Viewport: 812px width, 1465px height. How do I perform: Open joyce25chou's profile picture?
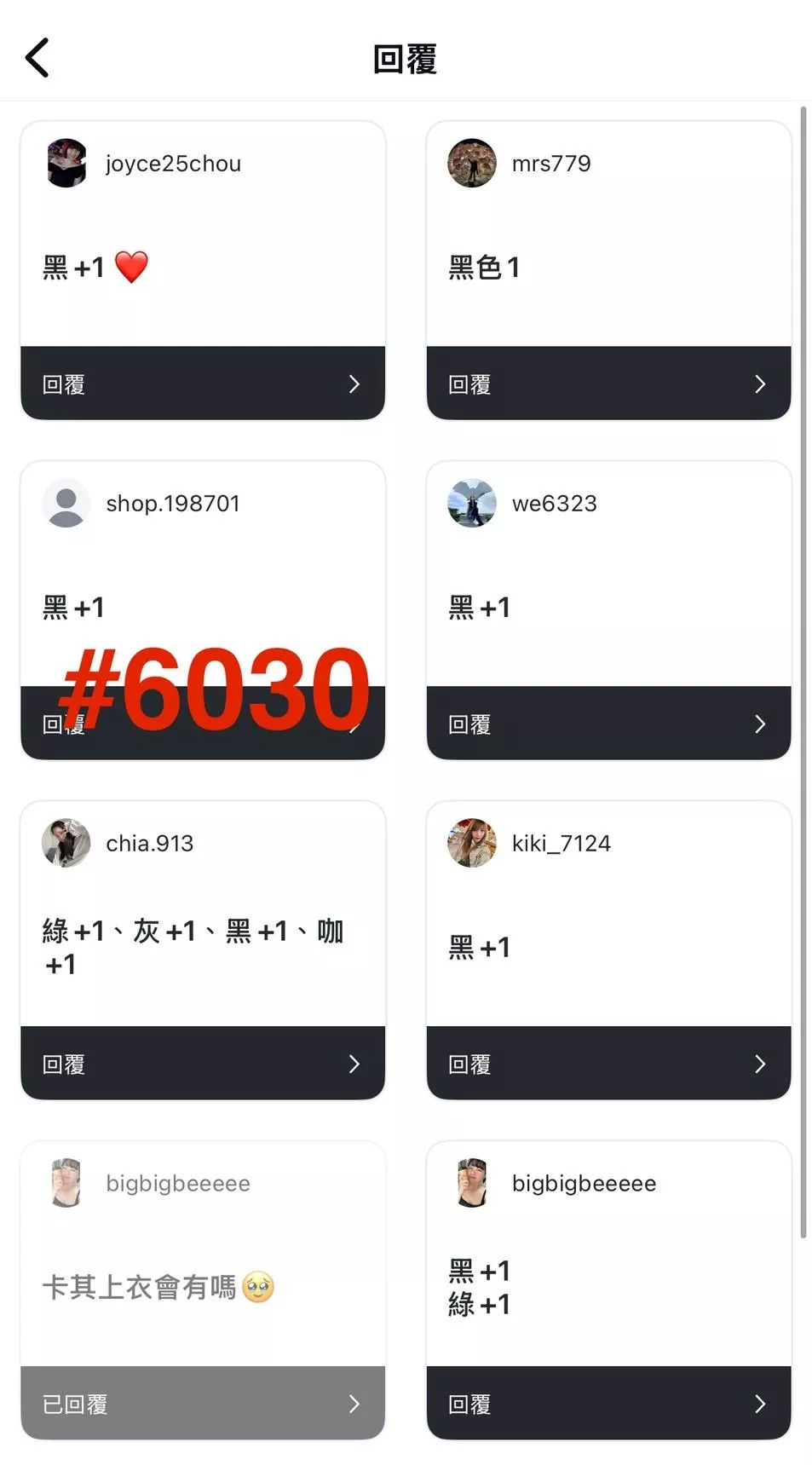click(x=66, y=163)
